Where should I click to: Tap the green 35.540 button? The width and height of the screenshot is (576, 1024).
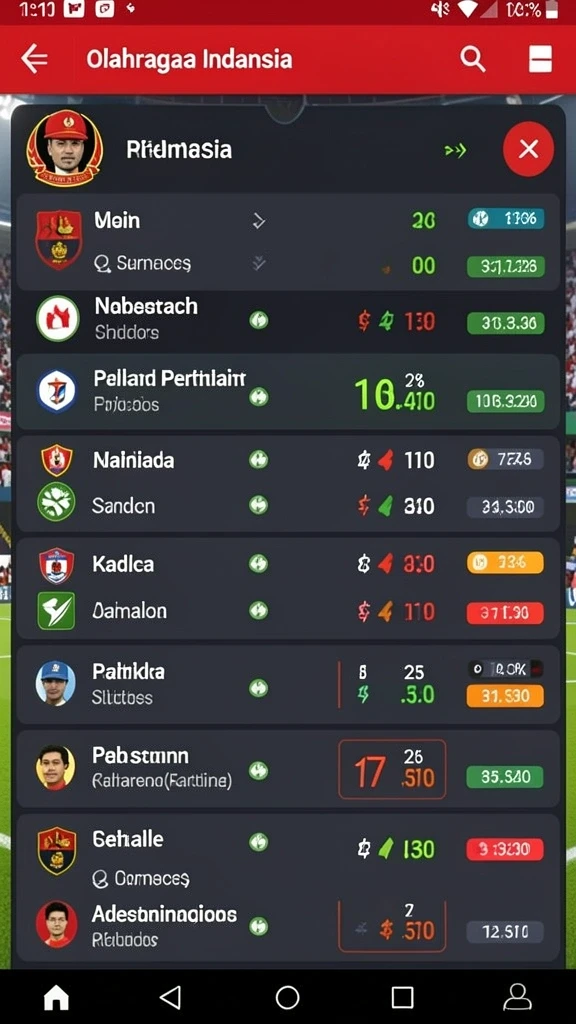[x=505, y=776]
